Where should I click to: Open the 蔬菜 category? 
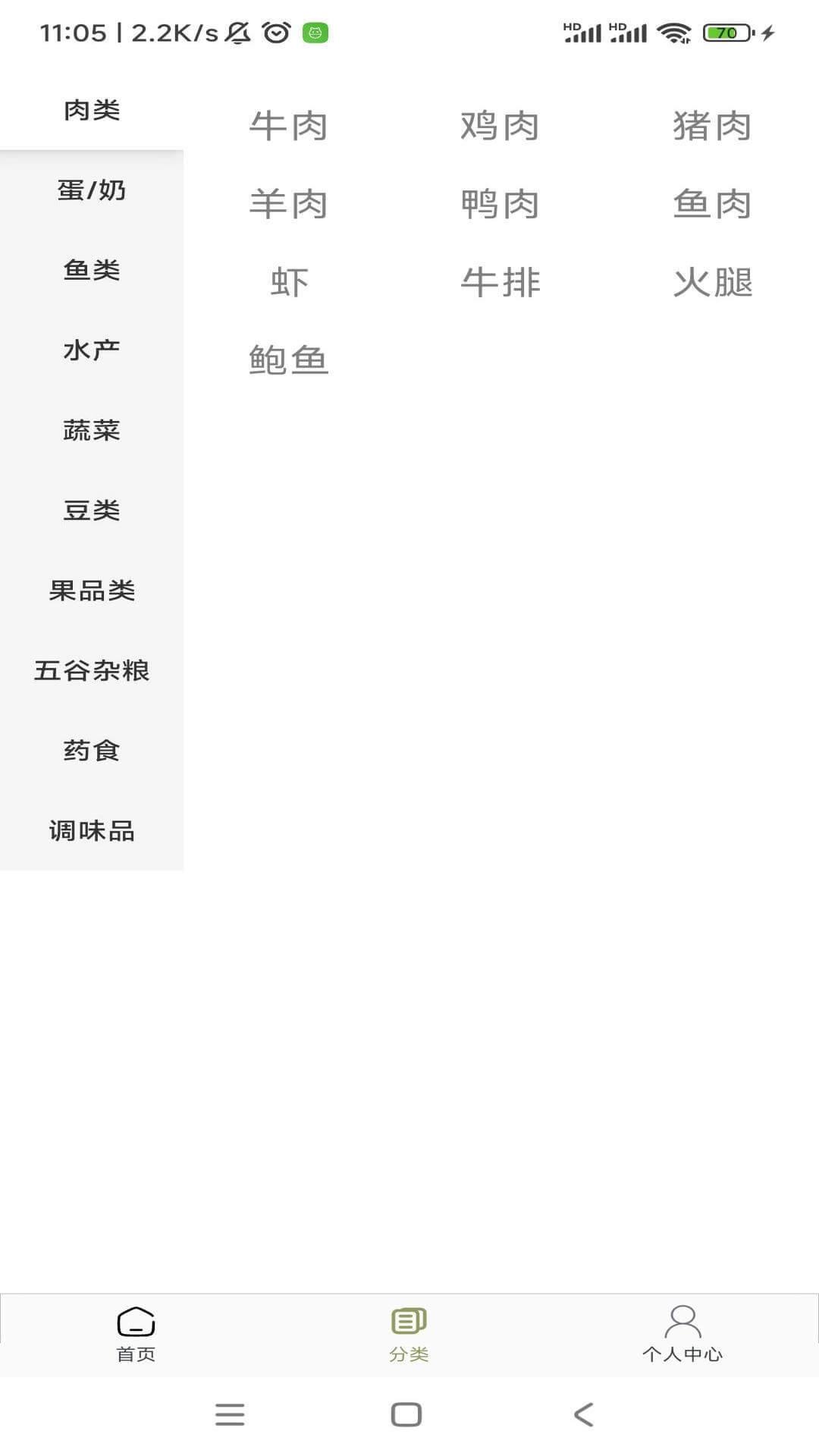[91, 431]
